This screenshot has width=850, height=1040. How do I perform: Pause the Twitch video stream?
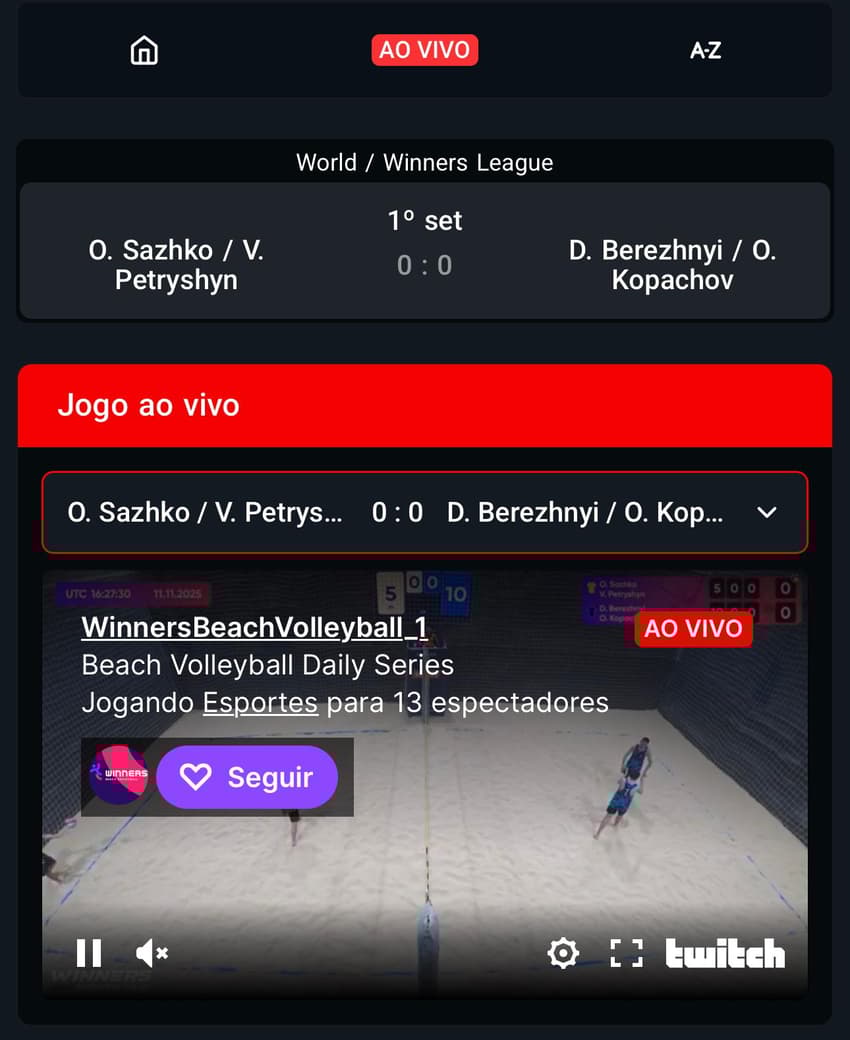pyautogui.click(x=89, y=953)
